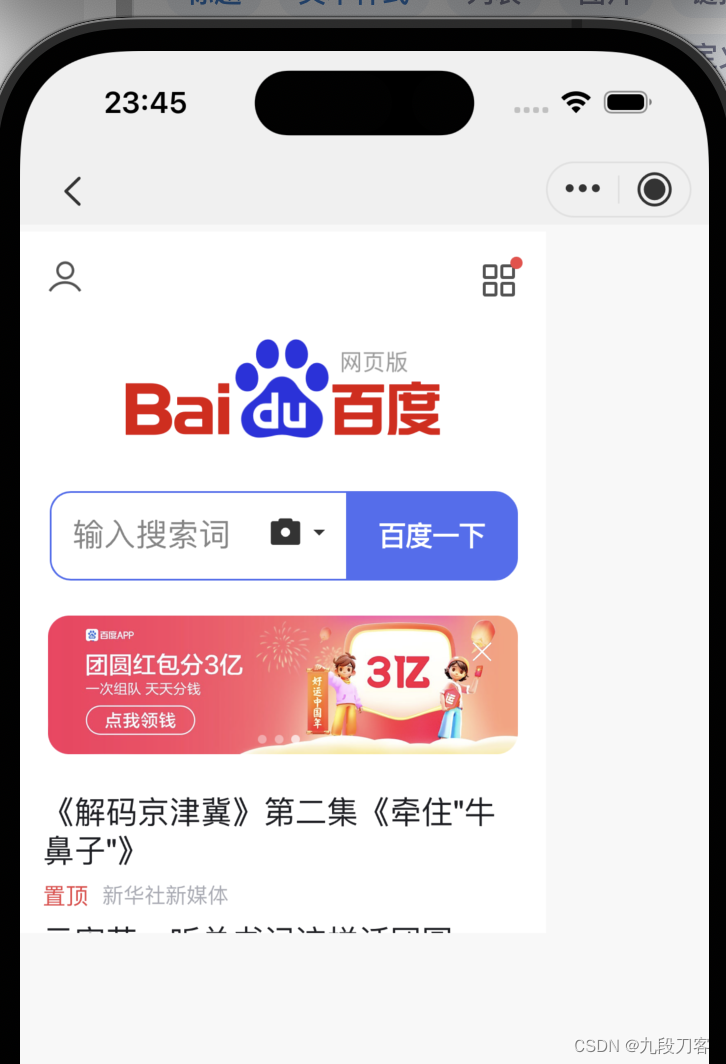Click the mini-program capsule circle control
The height and width of the screenshot is (1064, 726).
pyautogui.click(x=654, y=188)
